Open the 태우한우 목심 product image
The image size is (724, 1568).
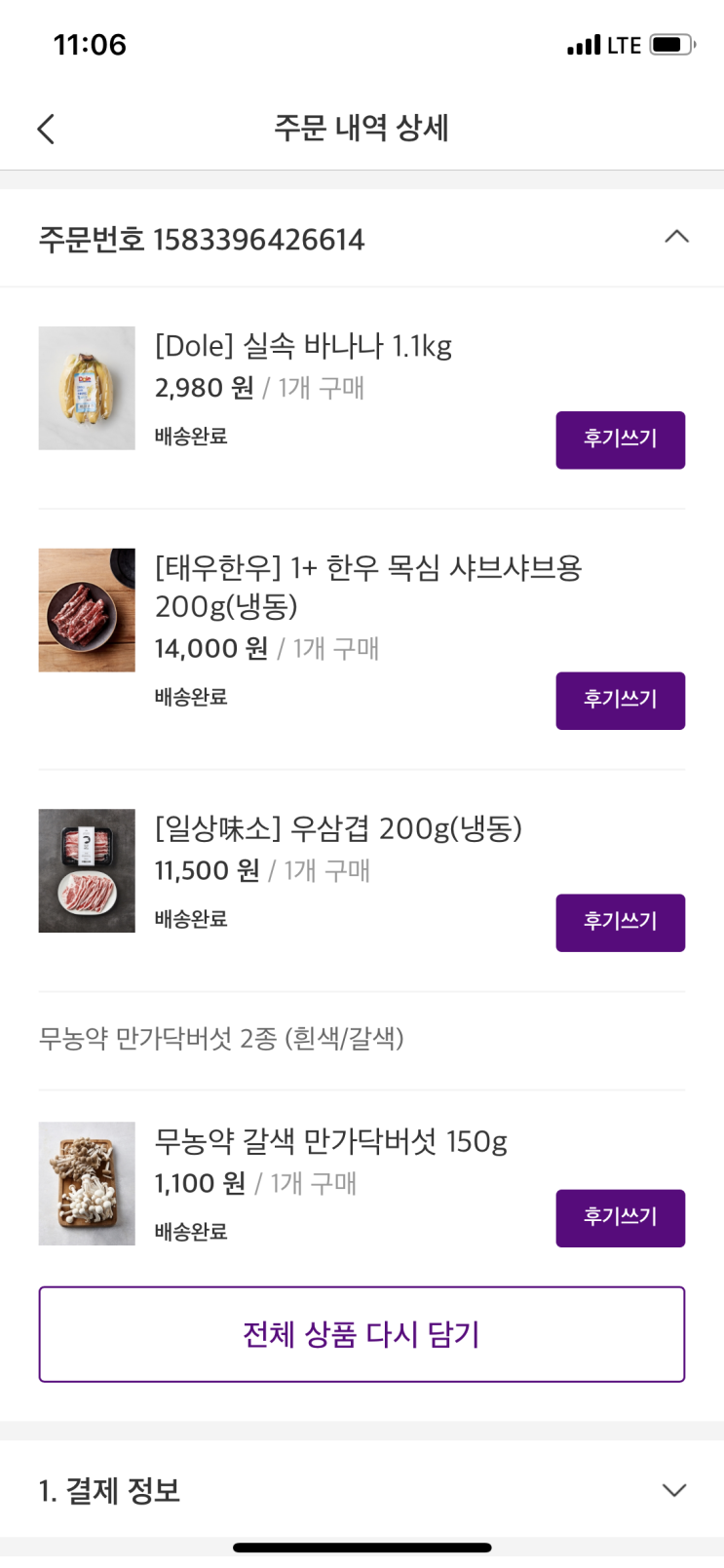(87, 610)
